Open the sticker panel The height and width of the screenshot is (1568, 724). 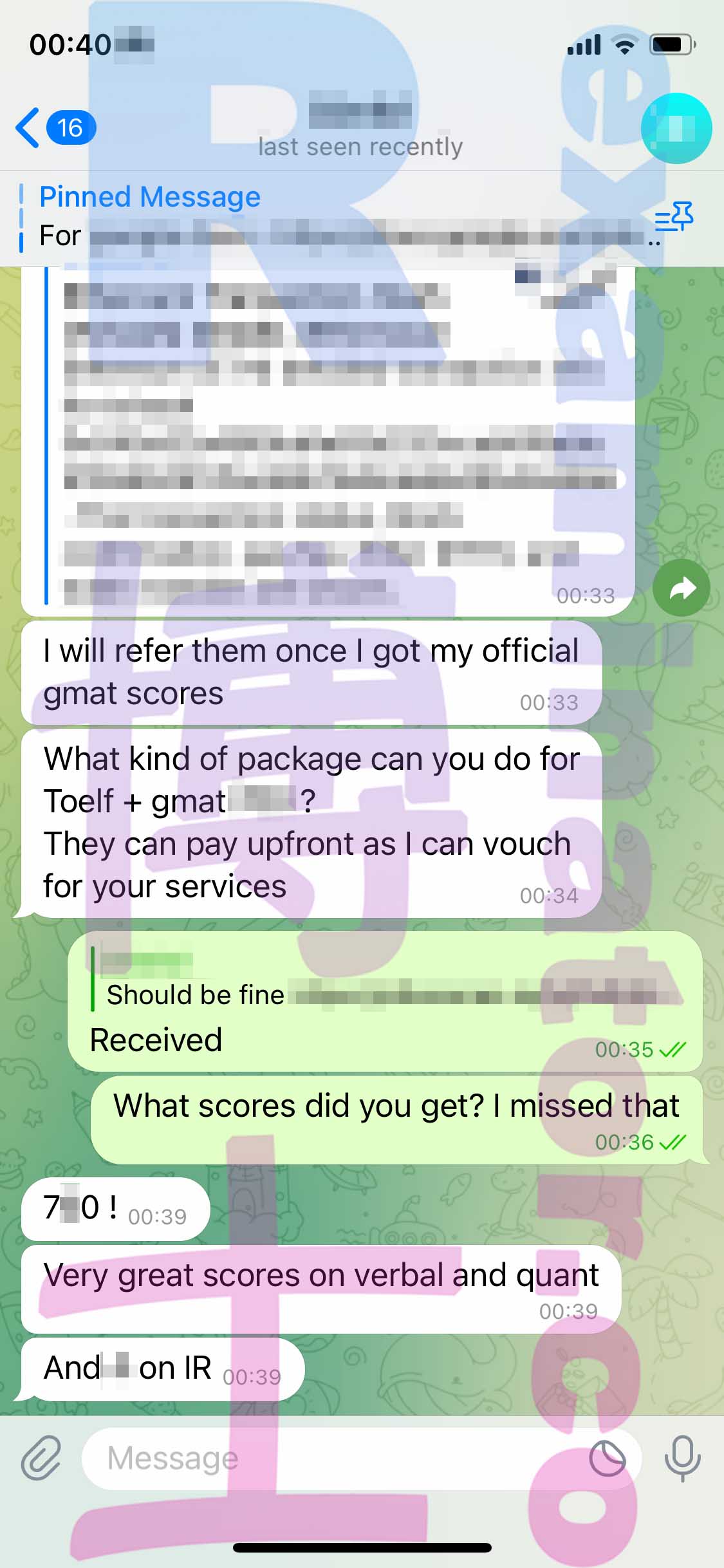click(607, 1459)
